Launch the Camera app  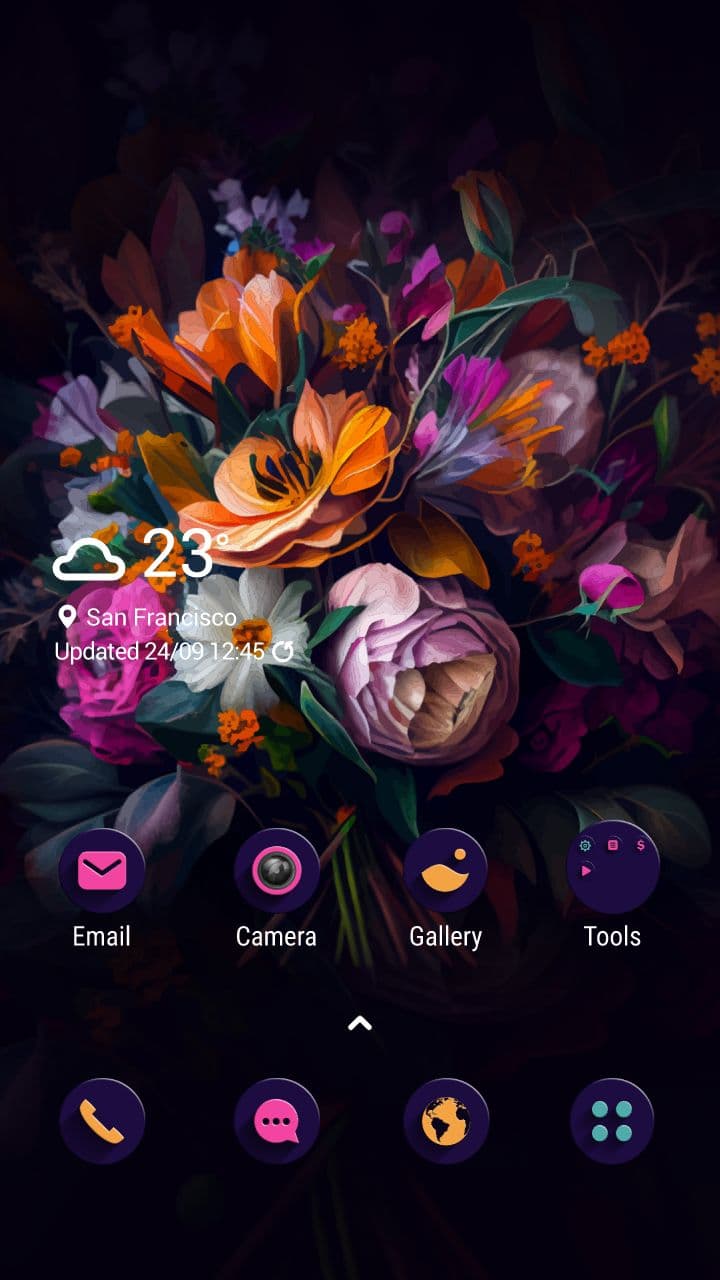point(276,871)
